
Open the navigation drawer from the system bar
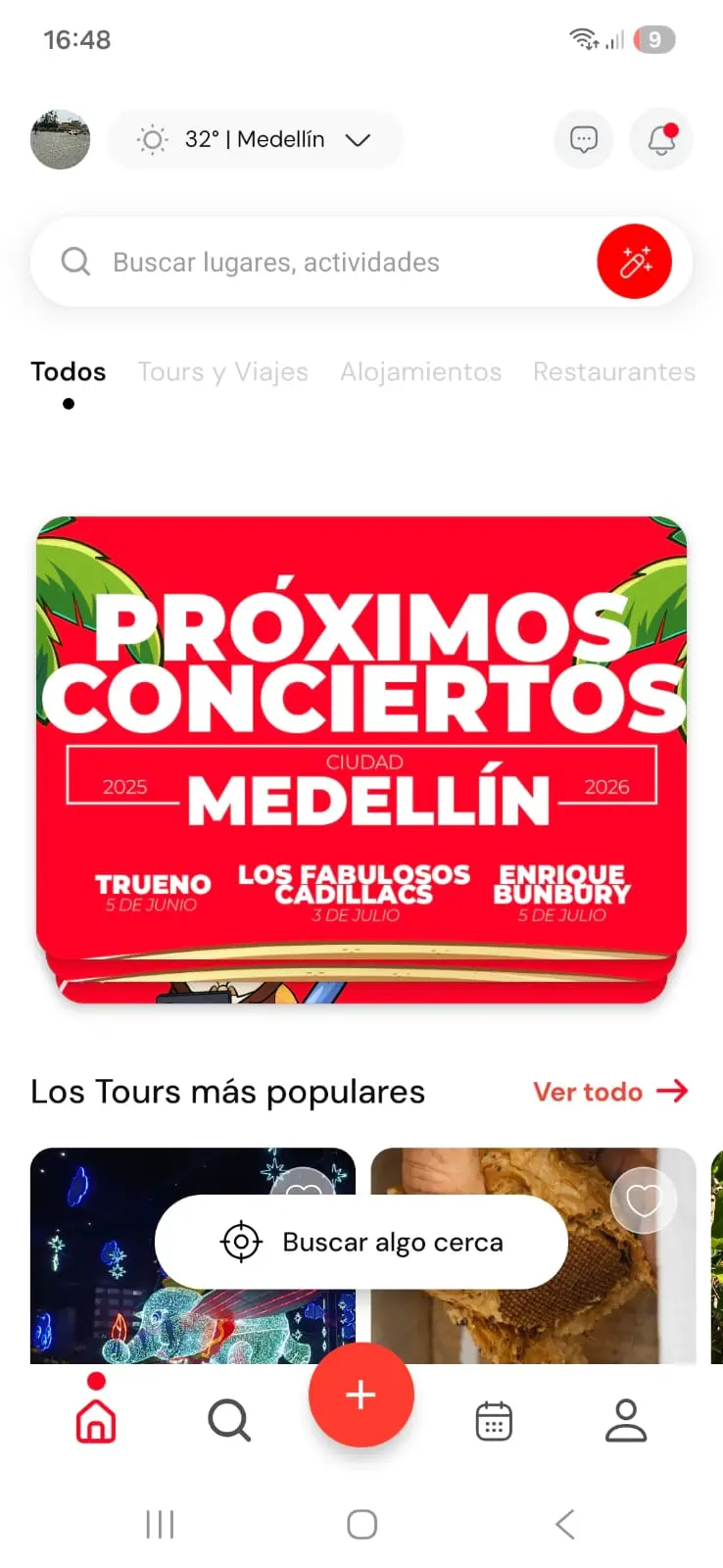(x=160, y=1524)
